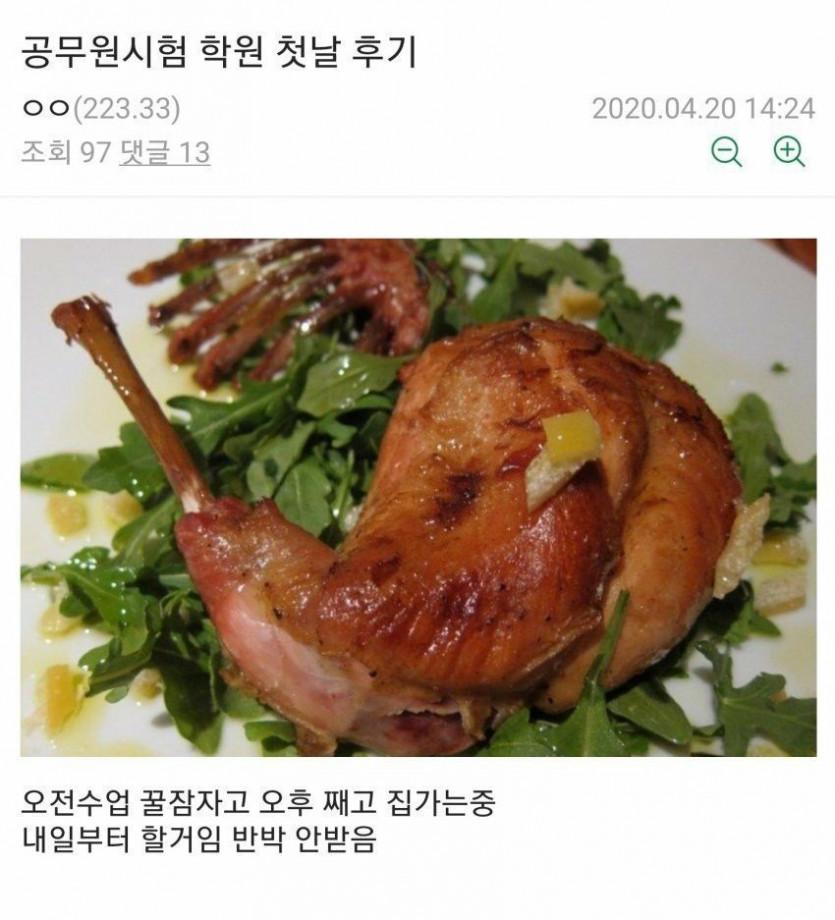Open the 댓글 13 comments link
The width and height of the screenshot is (835, 920).
tap(164, 152)
